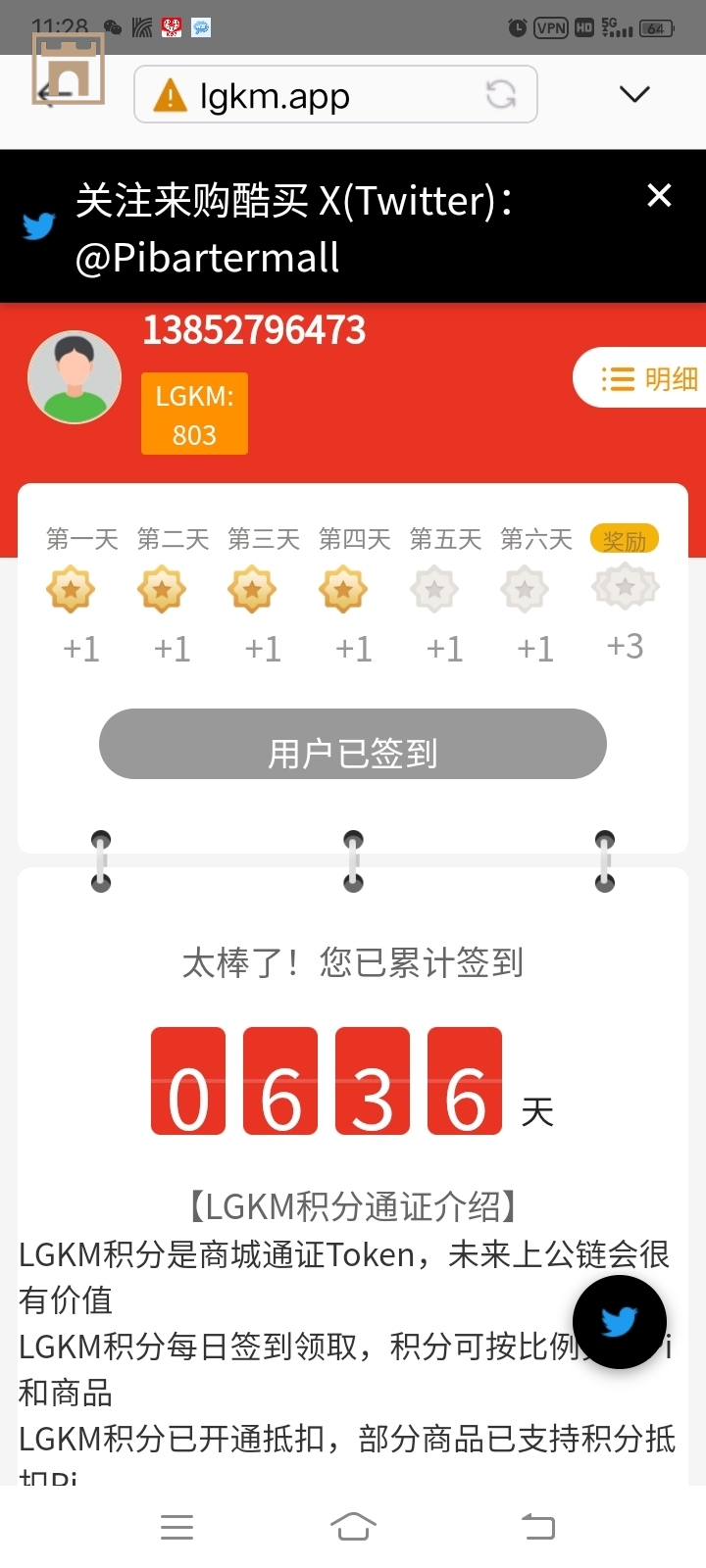
Task: Open the @Pibartermall Twitter banner link
Action: coord(294,229)
